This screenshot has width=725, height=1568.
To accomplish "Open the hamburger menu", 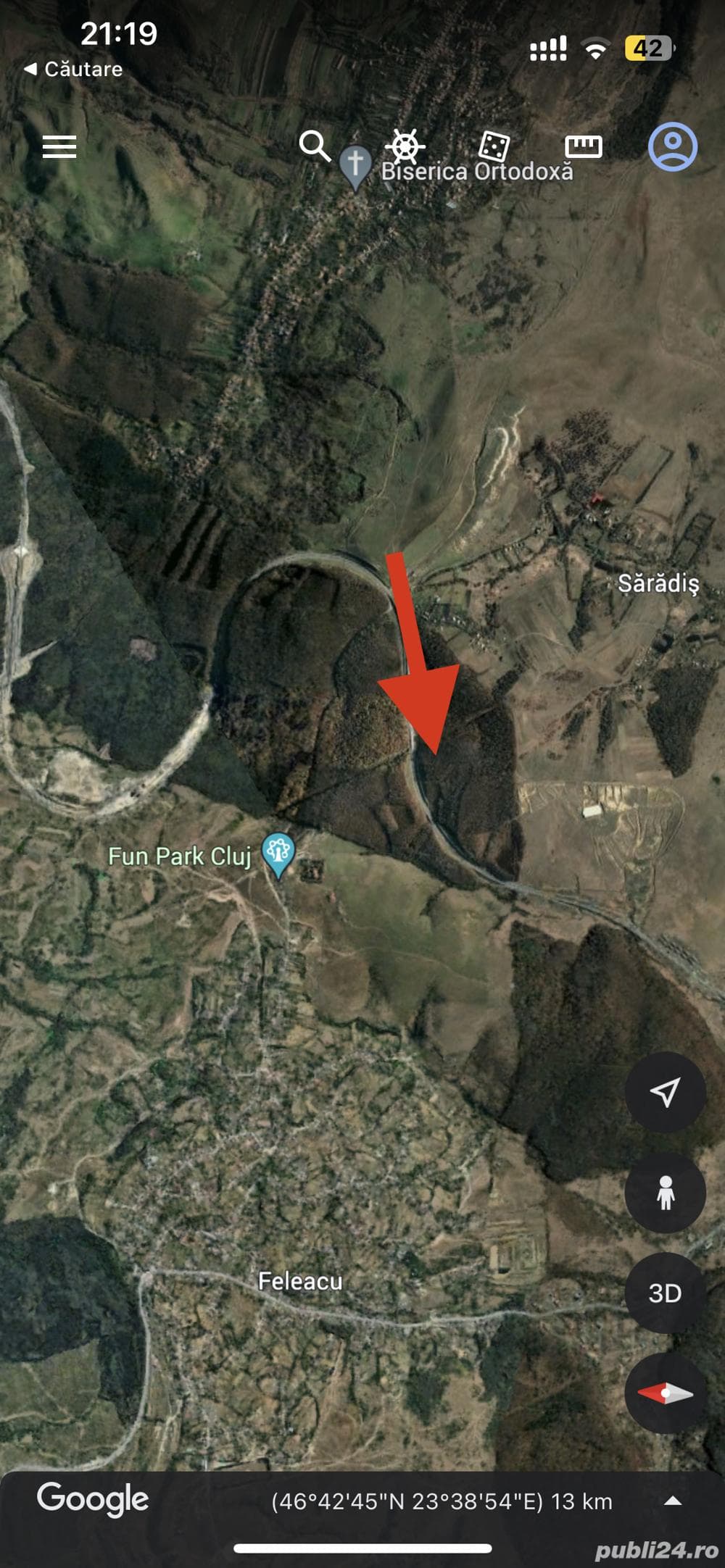I will click(59, 146).
